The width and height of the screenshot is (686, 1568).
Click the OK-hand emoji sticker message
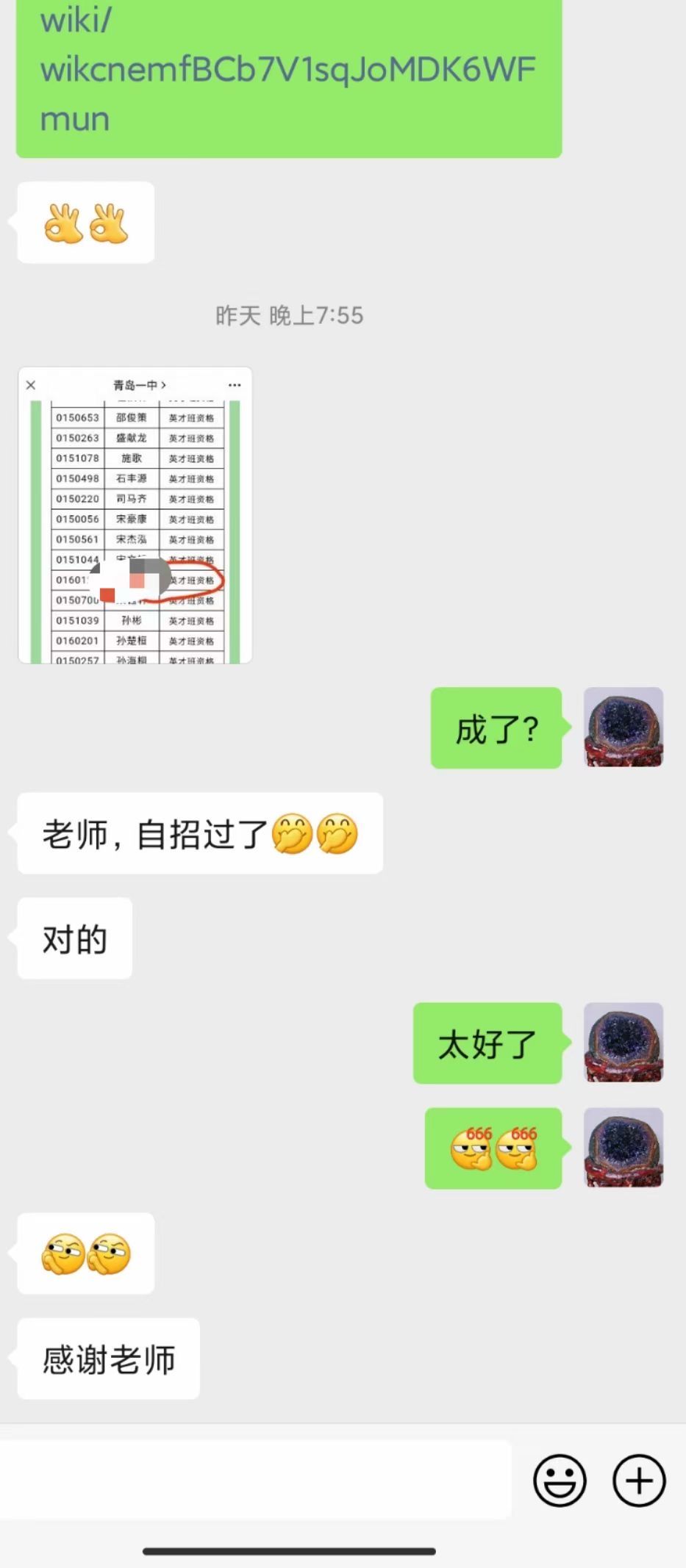point(85,221)
